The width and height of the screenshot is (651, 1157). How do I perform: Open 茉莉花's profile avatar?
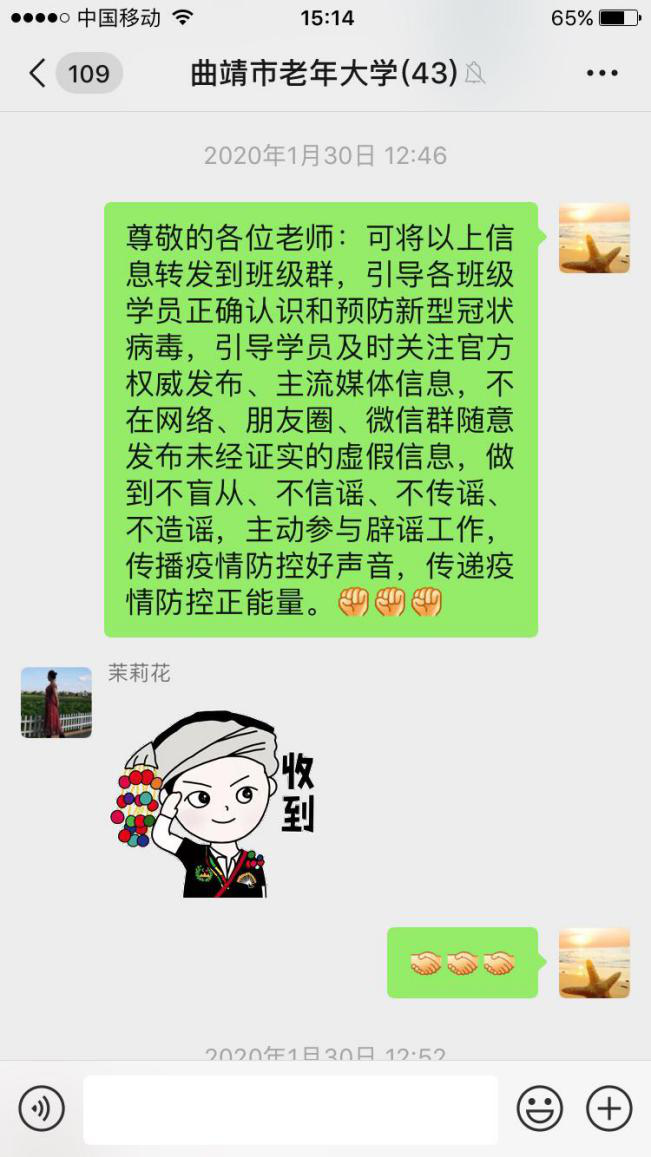(x=56, y=702)
